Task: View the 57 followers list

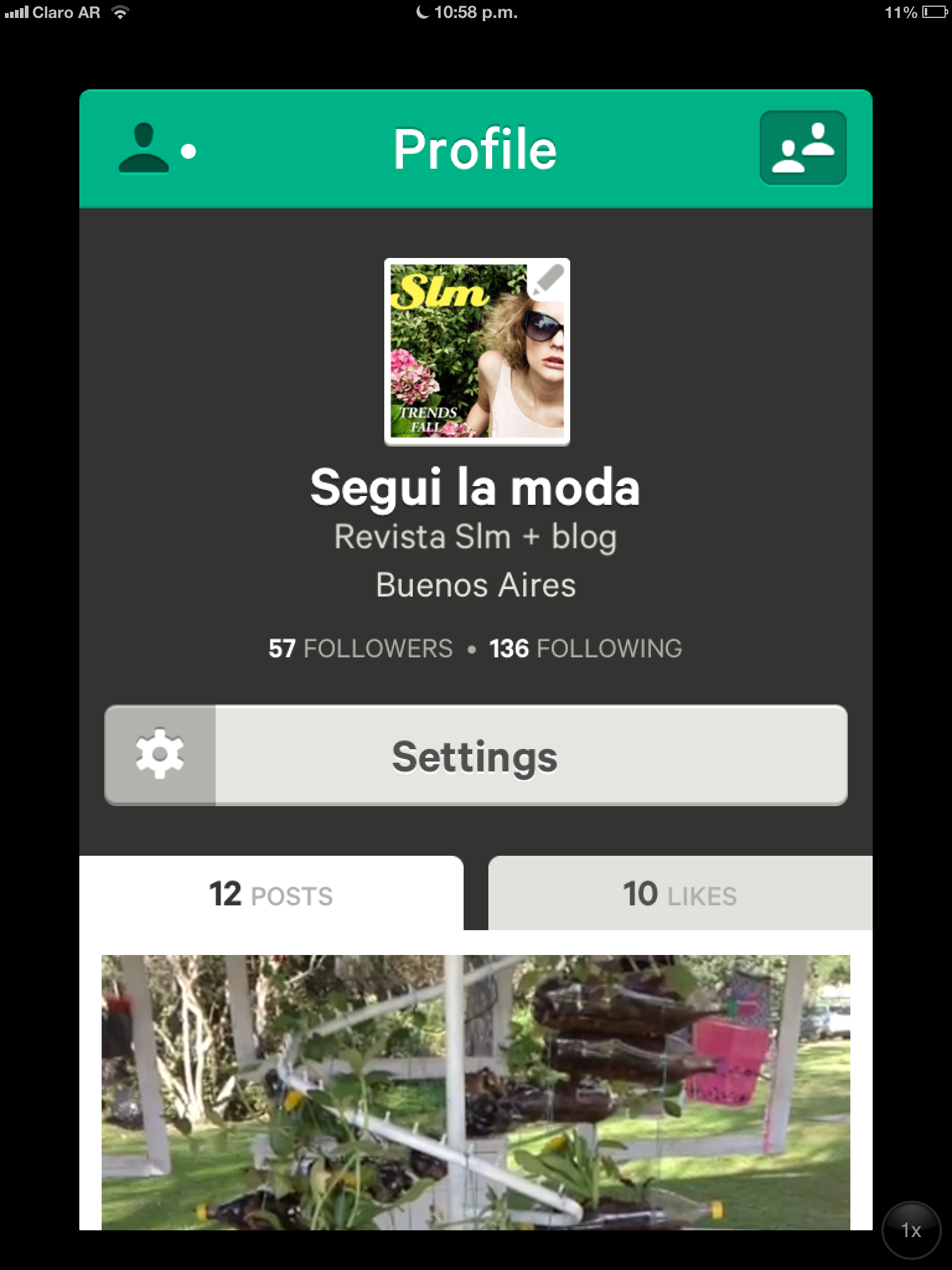Action: pos(361,649)
